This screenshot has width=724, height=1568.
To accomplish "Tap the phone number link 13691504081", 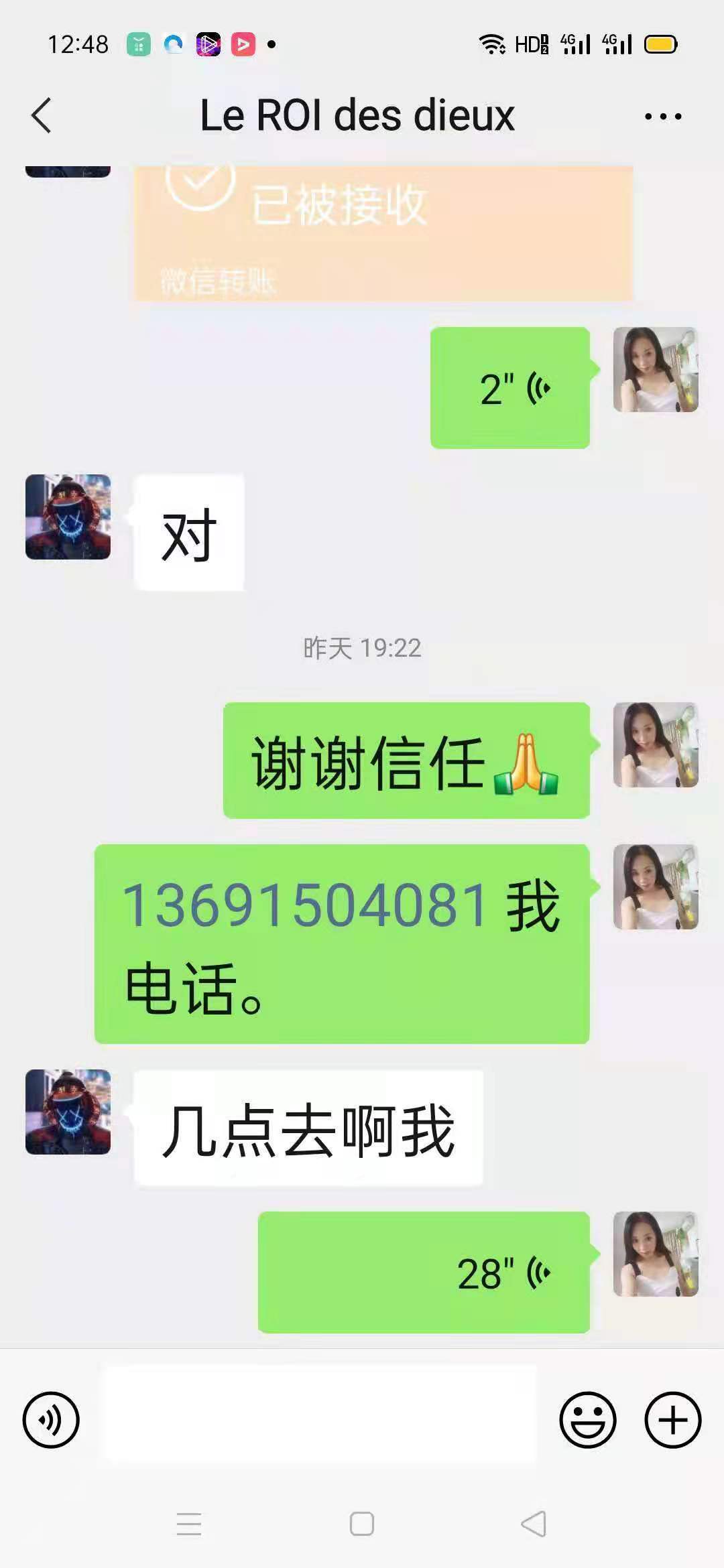I will [x=305, y=905].
